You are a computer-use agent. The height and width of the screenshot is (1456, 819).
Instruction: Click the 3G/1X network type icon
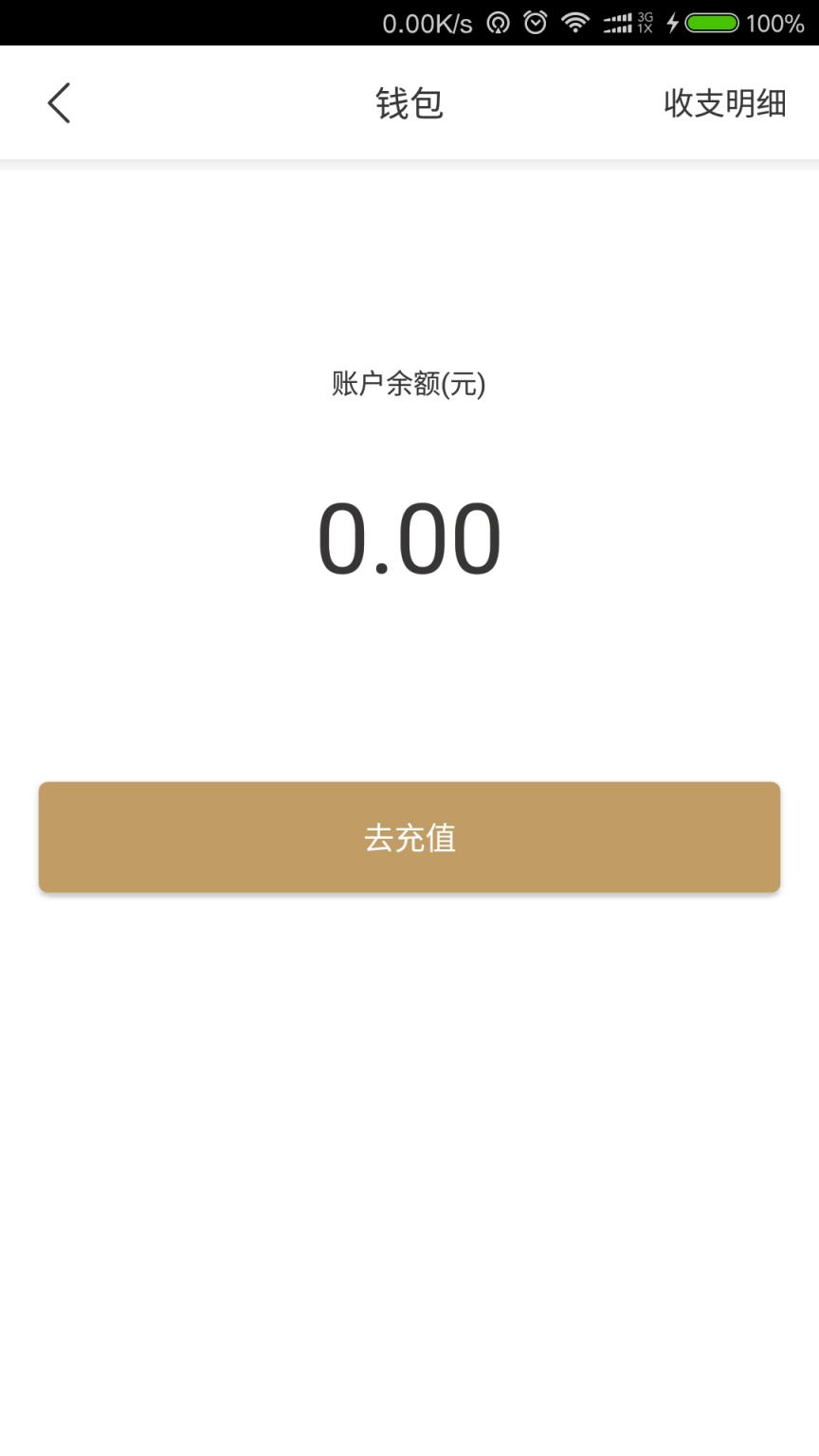click(x=646, y=21)
